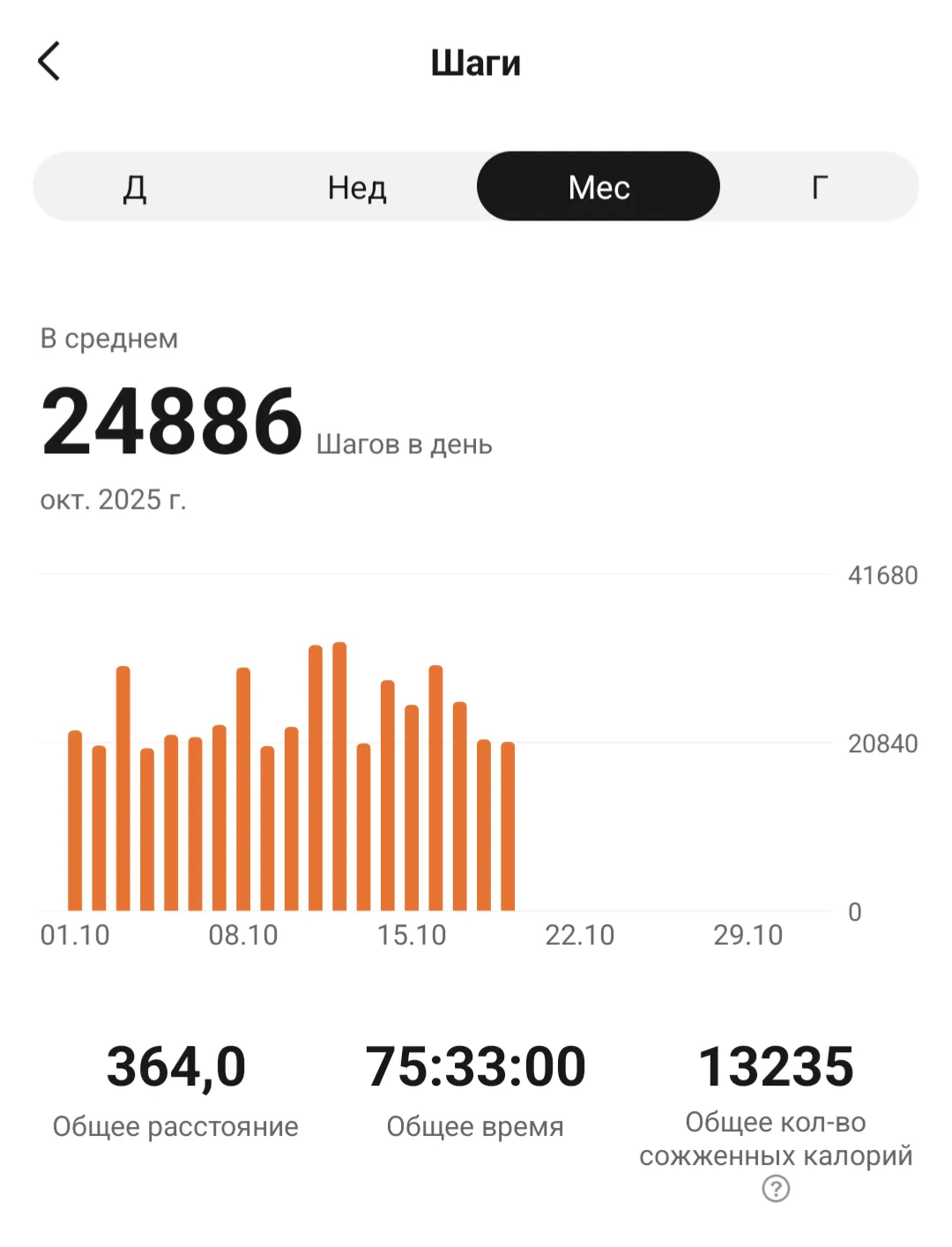Switch to the Г (year) tab
This screenshot has width=952, height=1247.
click(819, 187)
